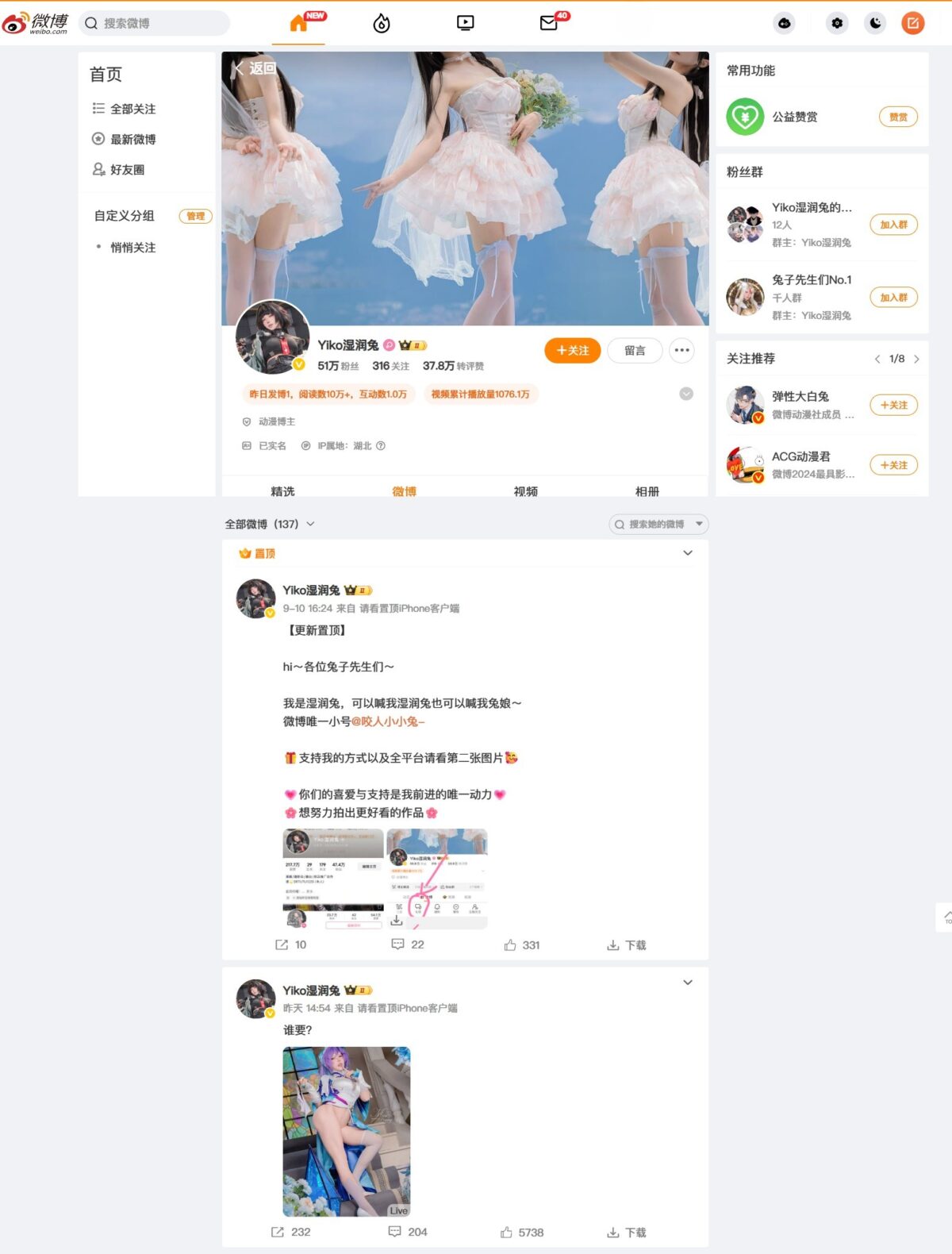The height and width of the screenshot is (1254, 952).
Task: Open the video channel icon in top bar
Action: click(464, 23)
